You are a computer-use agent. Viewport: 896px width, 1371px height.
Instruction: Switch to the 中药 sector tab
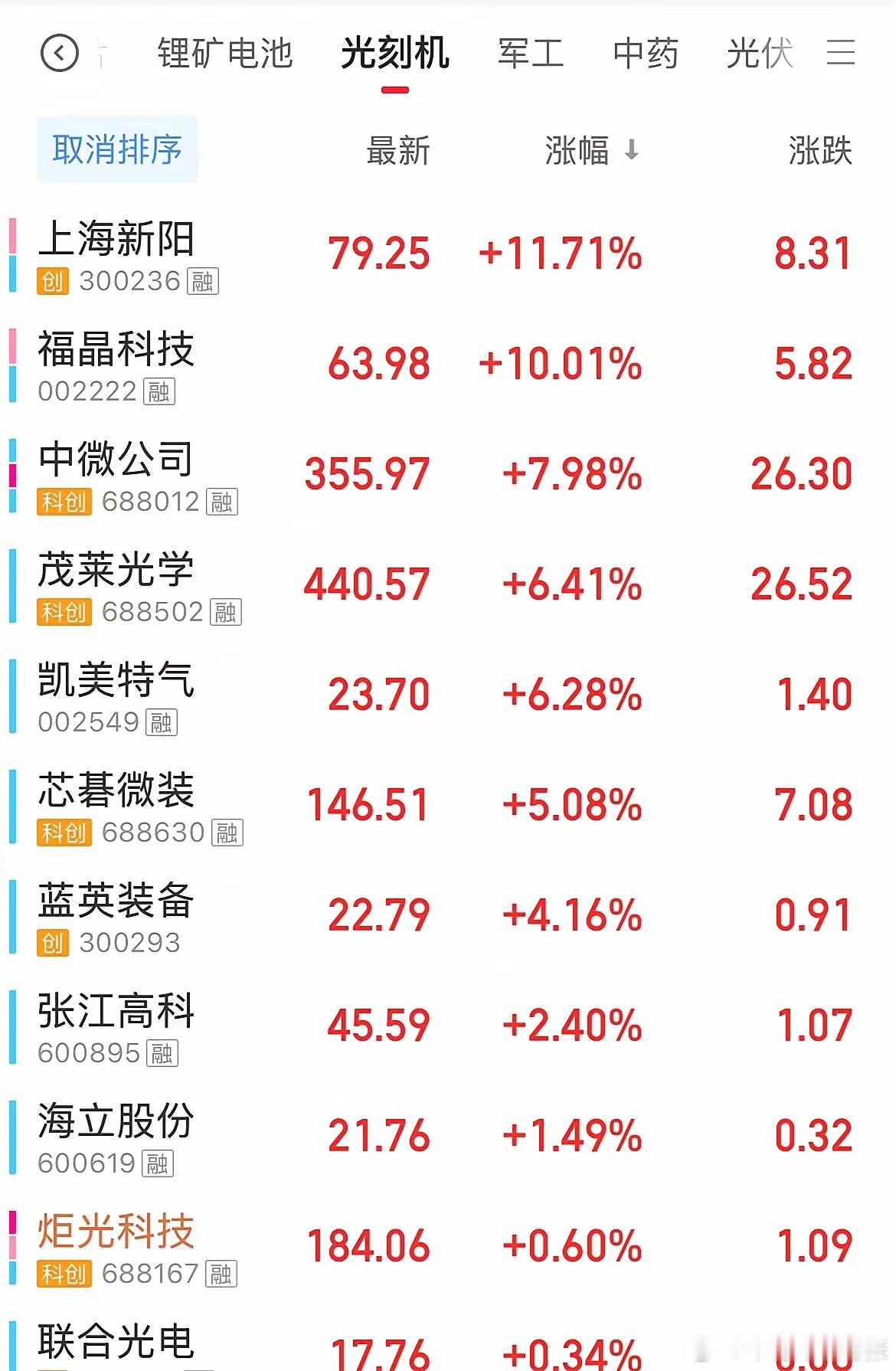(646, 54)
